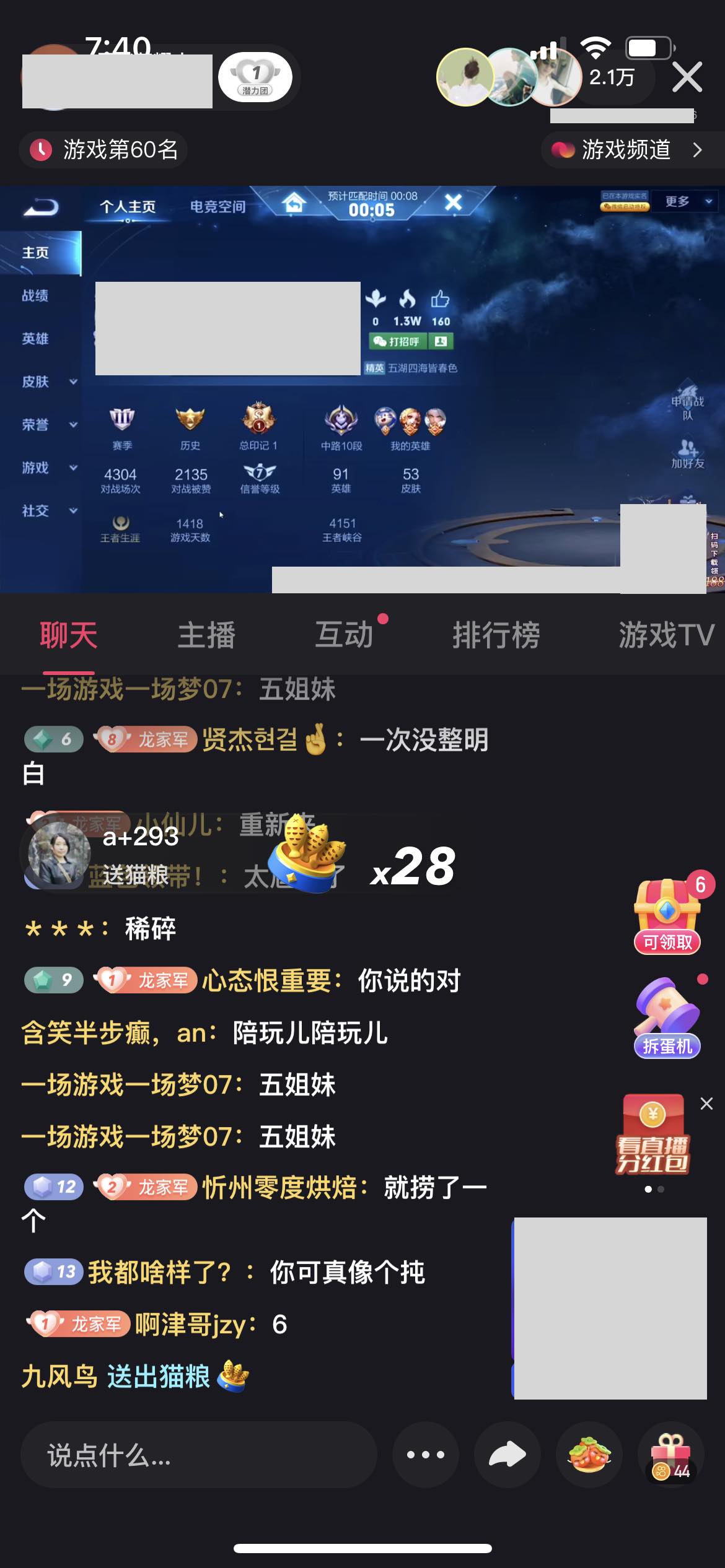Open the 游戏频道 channel link

tap(627, 150)
